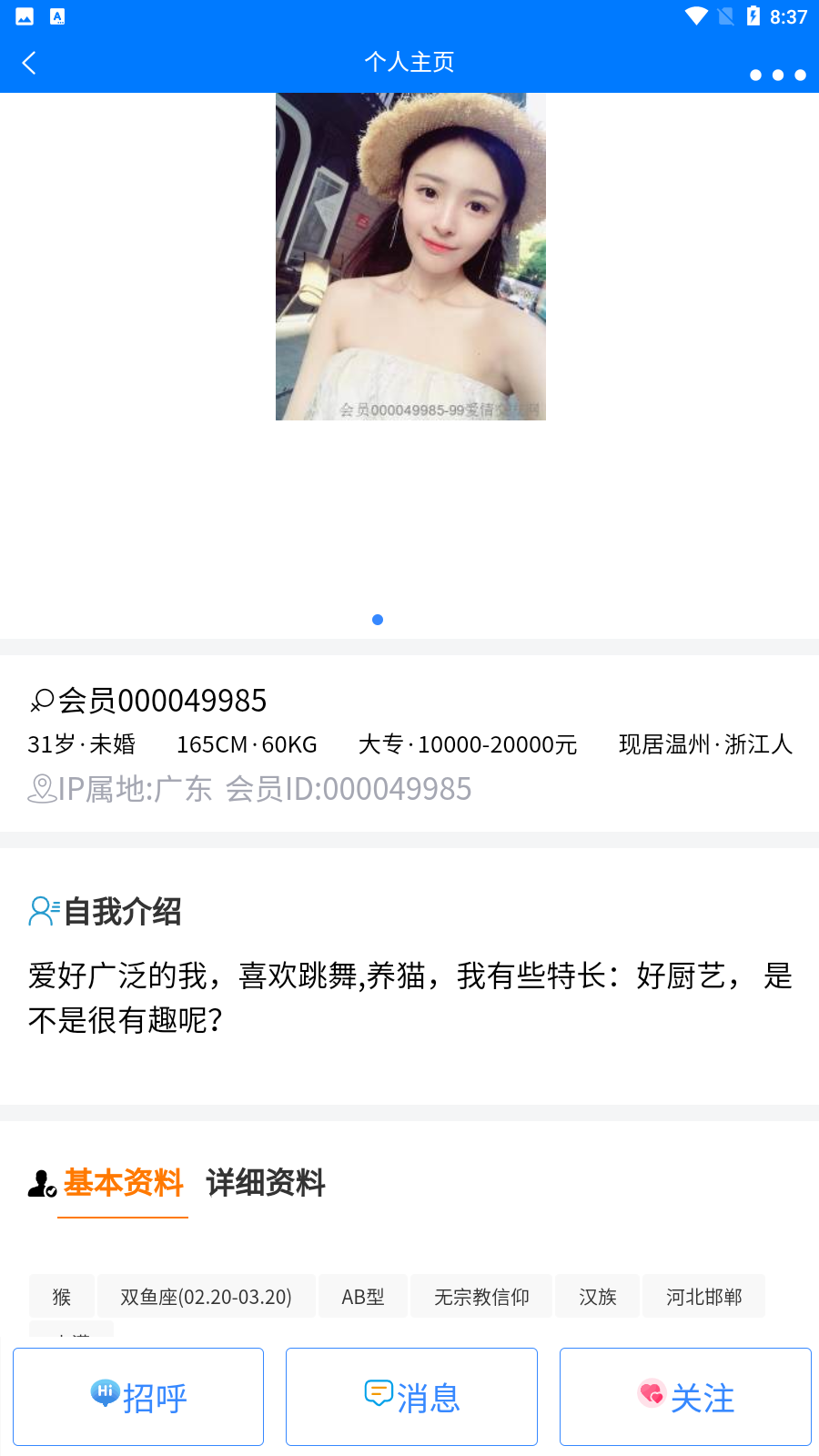Screen dimensions: 819x1456
Task: Click the chat bubble icon in 消息
Action: tap(381, 1395)
